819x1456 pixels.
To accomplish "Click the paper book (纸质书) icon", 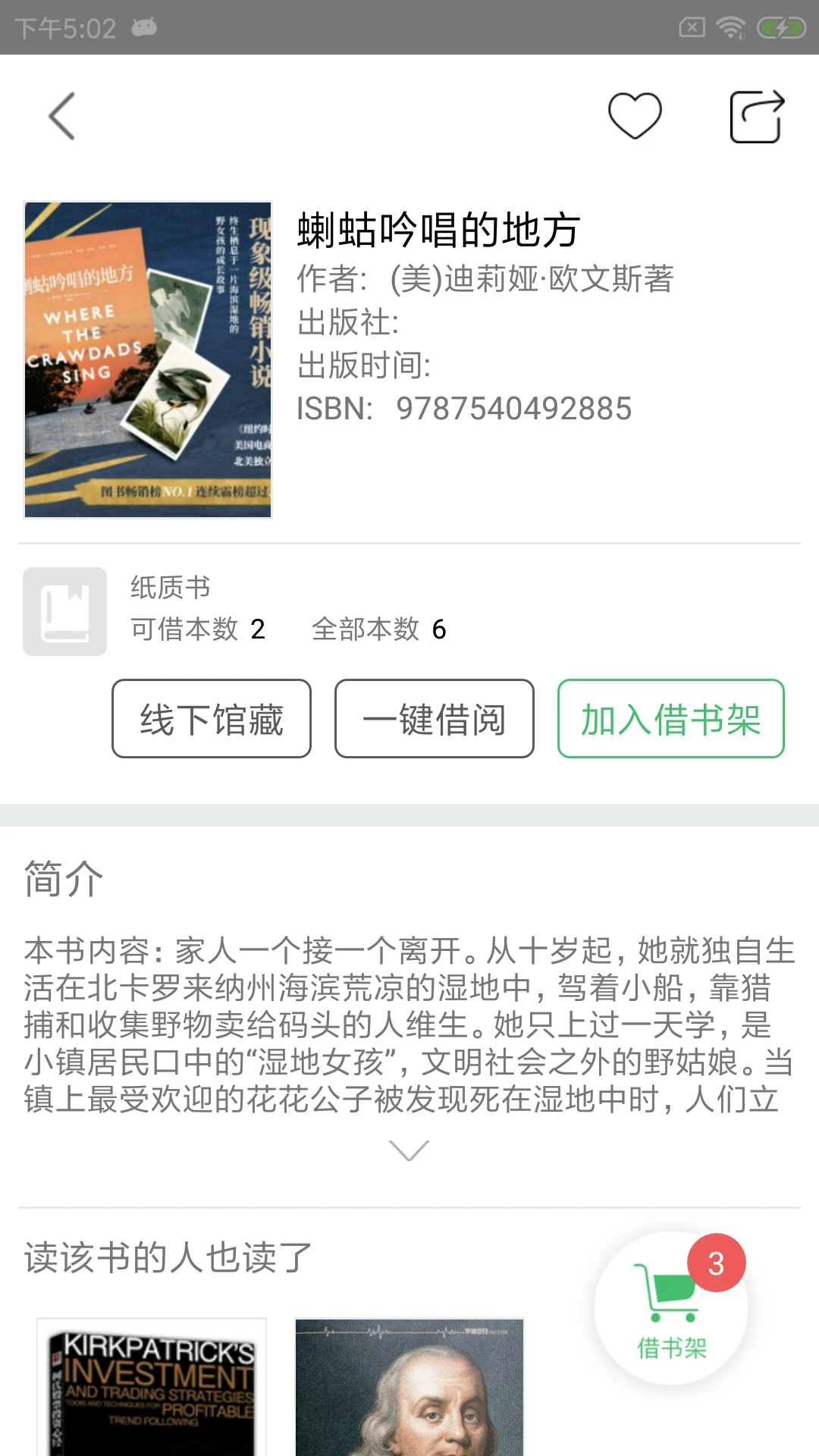I will point(64,611).
